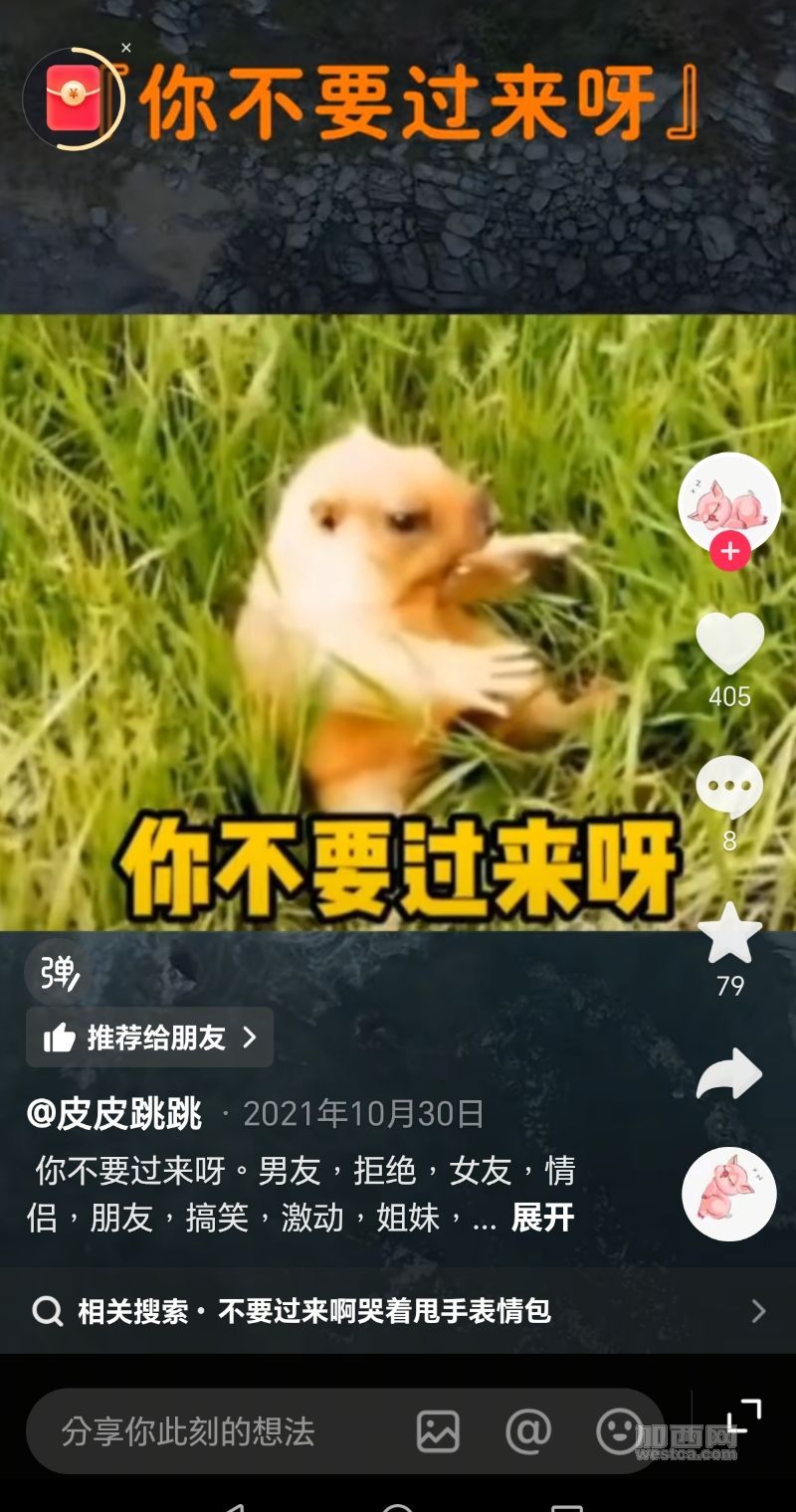Expand the caption with 展开
Image resolution: width=796 pixels, height=1512 pixels.
click(x=543, y=1218)
